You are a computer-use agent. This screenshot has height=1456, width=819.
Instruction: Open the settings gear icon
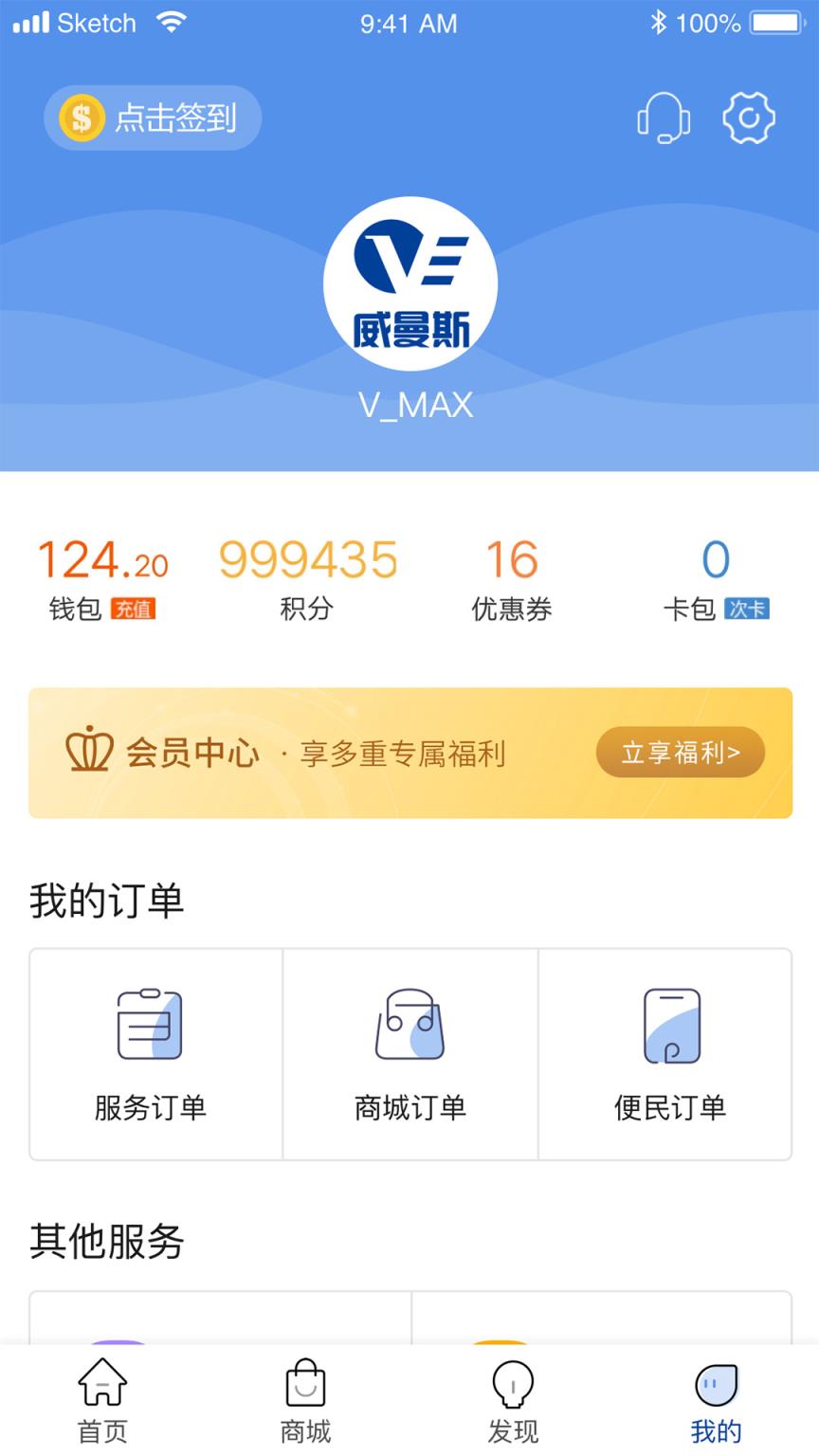pos(749,118)
